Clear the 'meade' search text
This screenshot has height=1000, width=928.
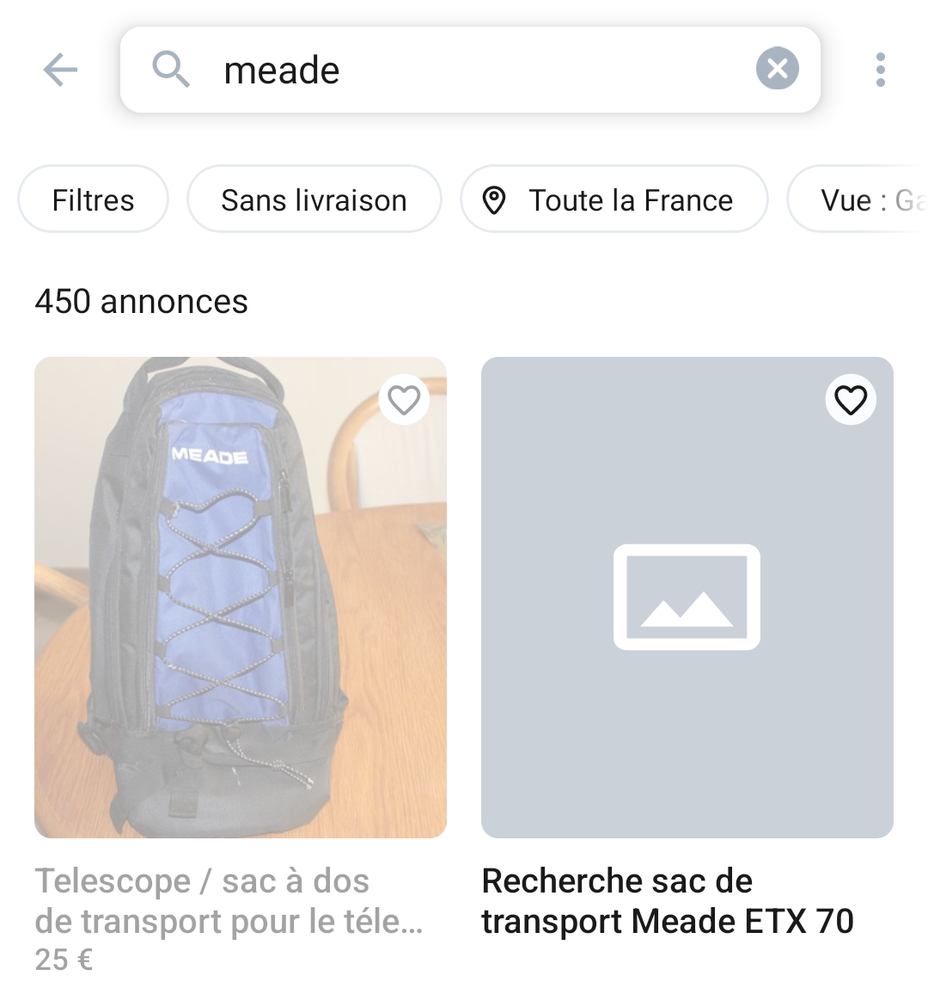pos(777,69)
